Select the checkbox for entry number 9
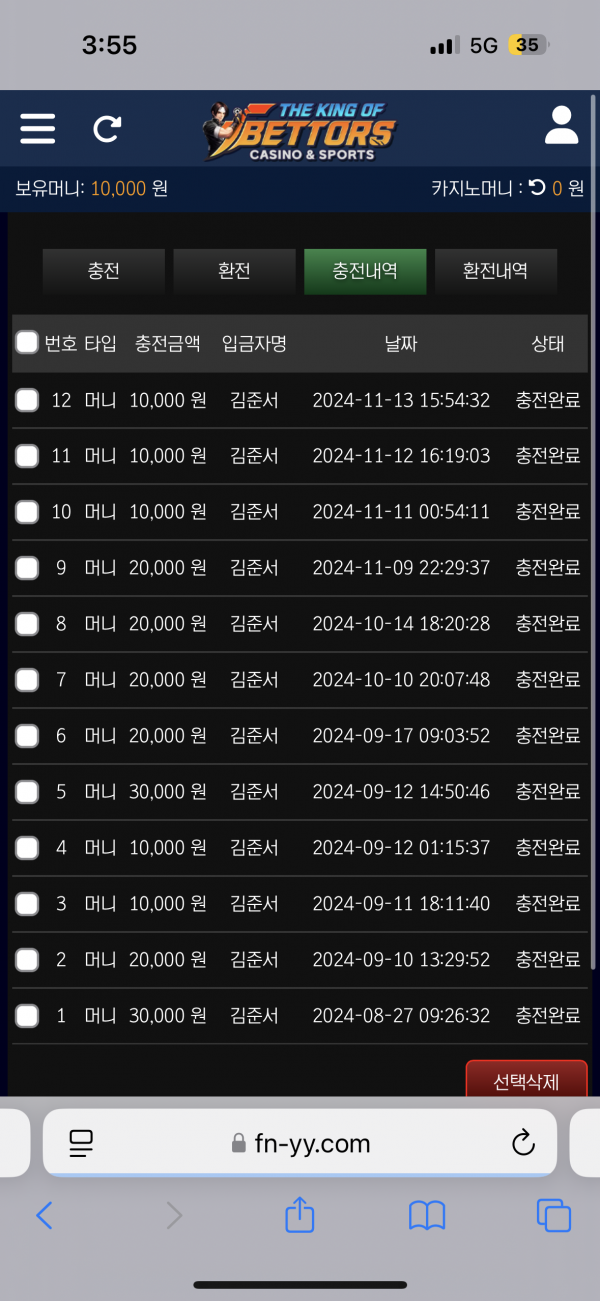The height and width of the screenshot is (1301, 600). [27, 568]
